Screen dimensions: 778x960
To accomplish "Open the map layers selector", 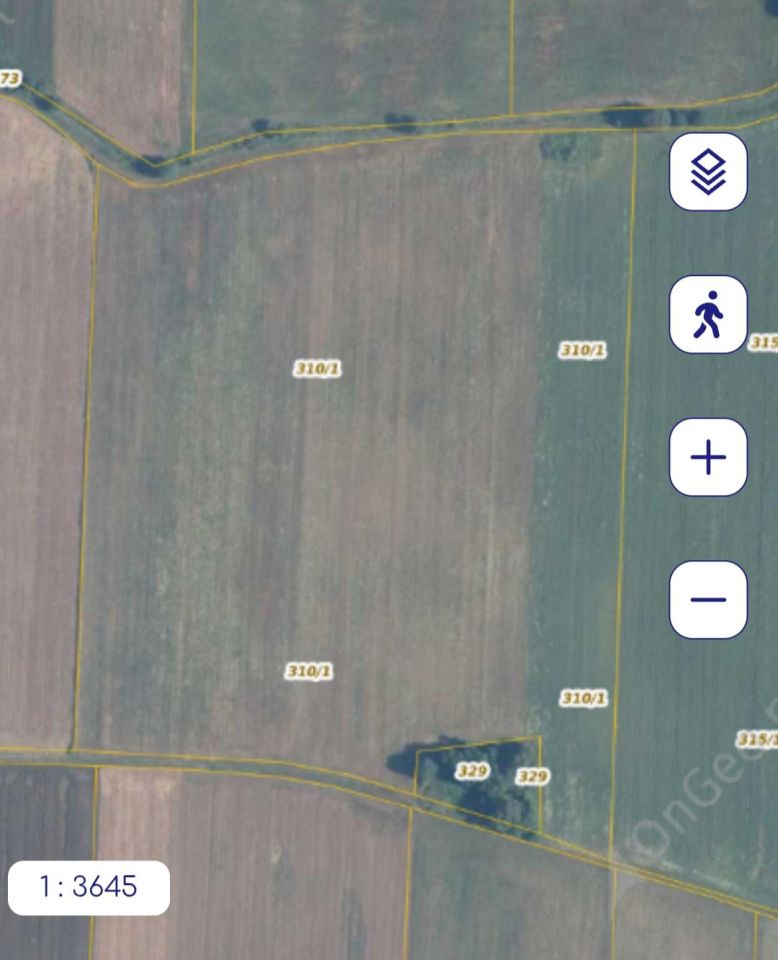I will pos(708,172).
